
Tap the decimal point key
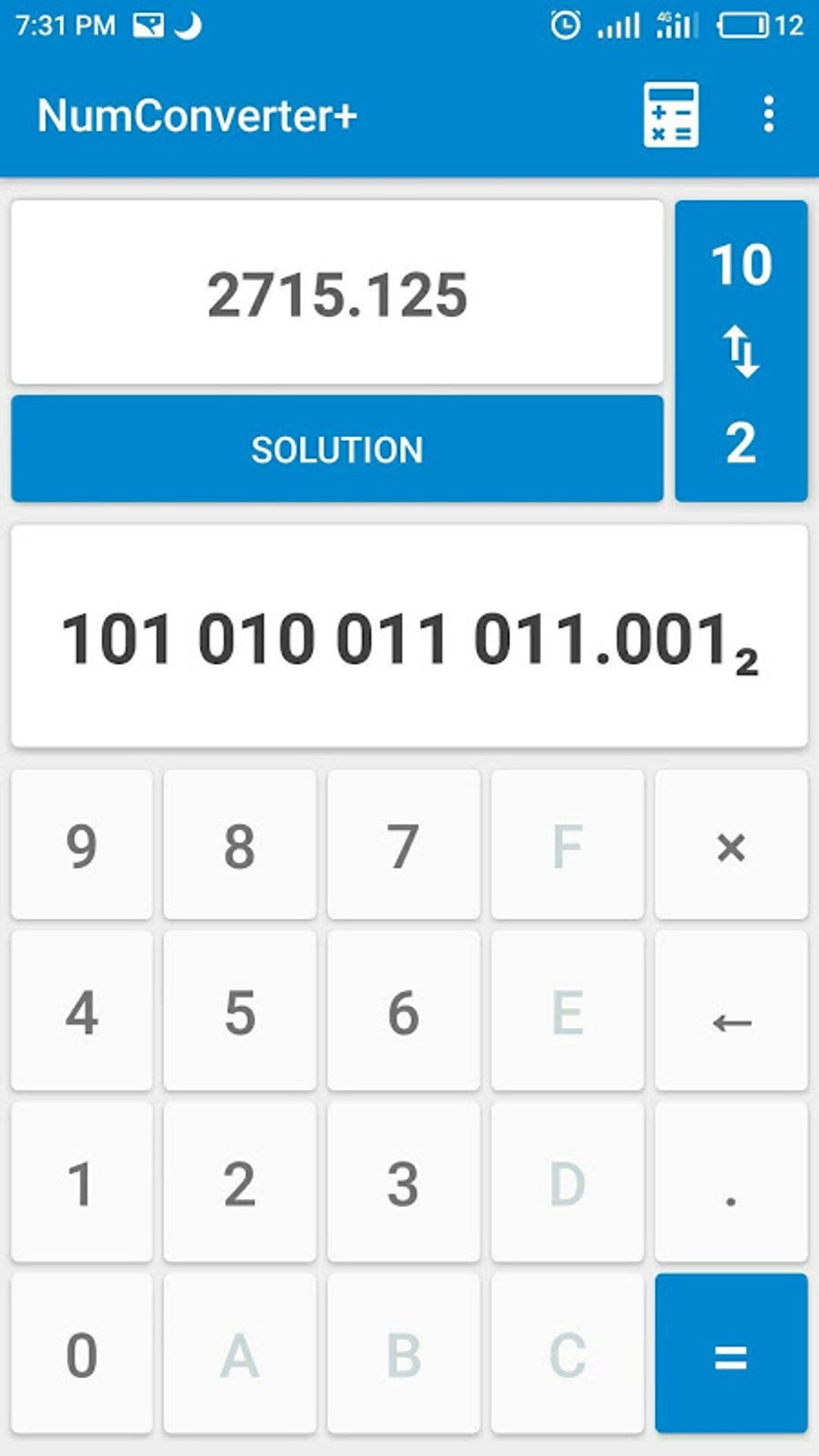(731, 1188)
